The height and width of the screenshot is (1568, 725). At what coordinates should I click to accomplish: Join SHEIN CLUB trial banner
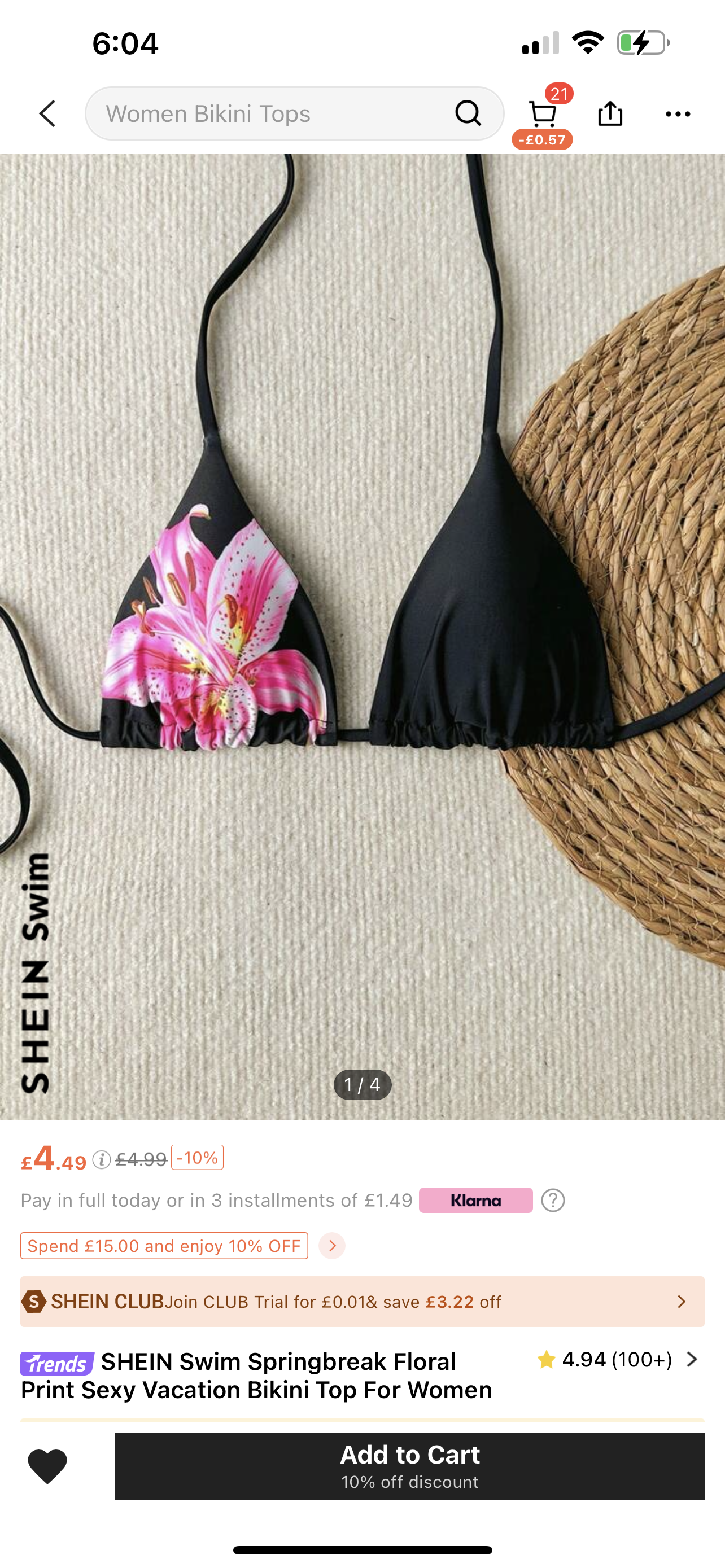click(362, 1302)
